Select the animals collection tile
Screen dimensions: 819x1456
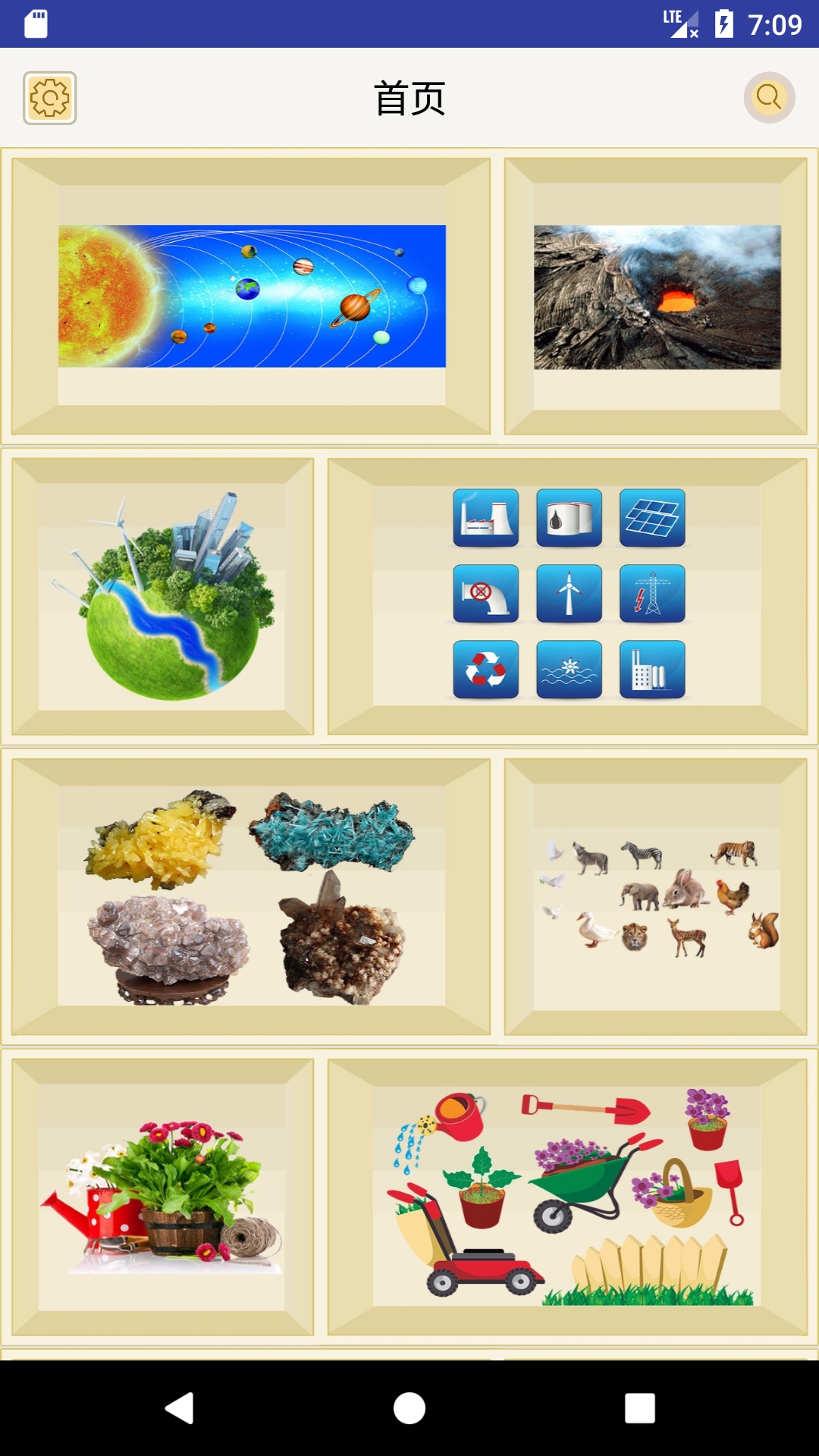click(657, 896)
